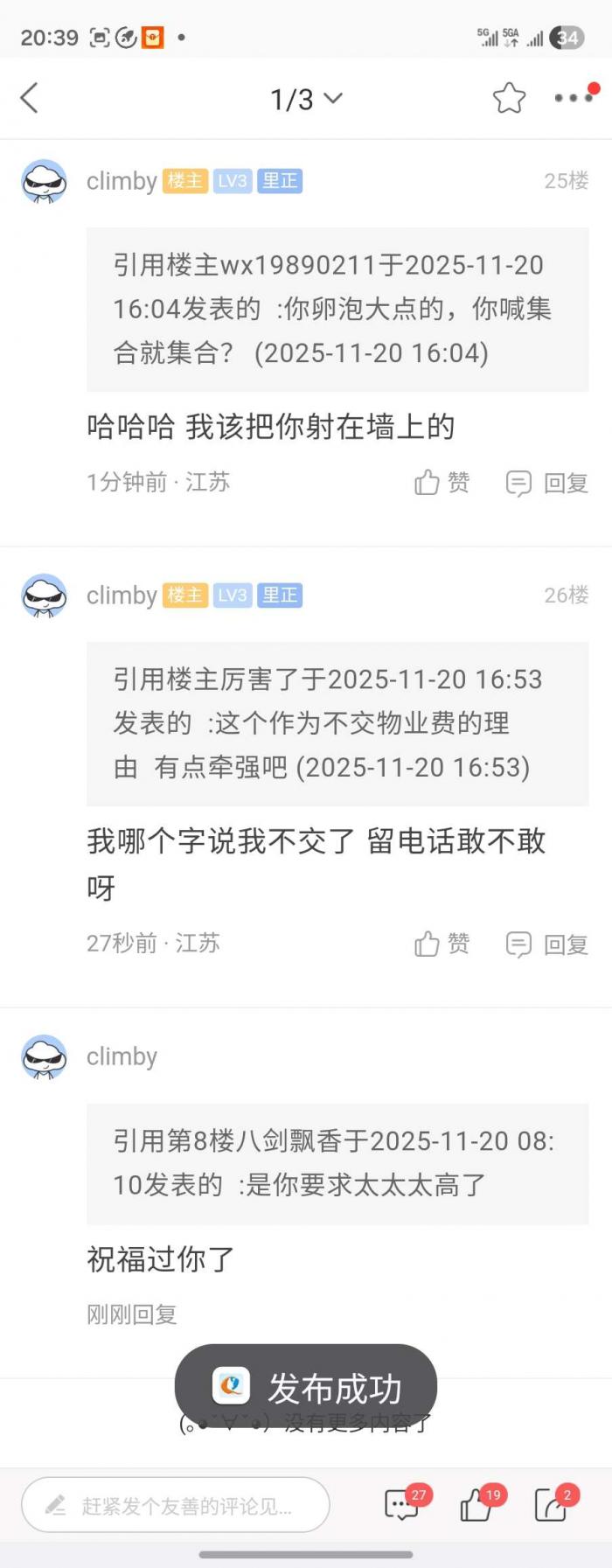Like the comment on floor 25
Image resolution: width=612 pixels, height=1568 pixels.
[442, 482]
